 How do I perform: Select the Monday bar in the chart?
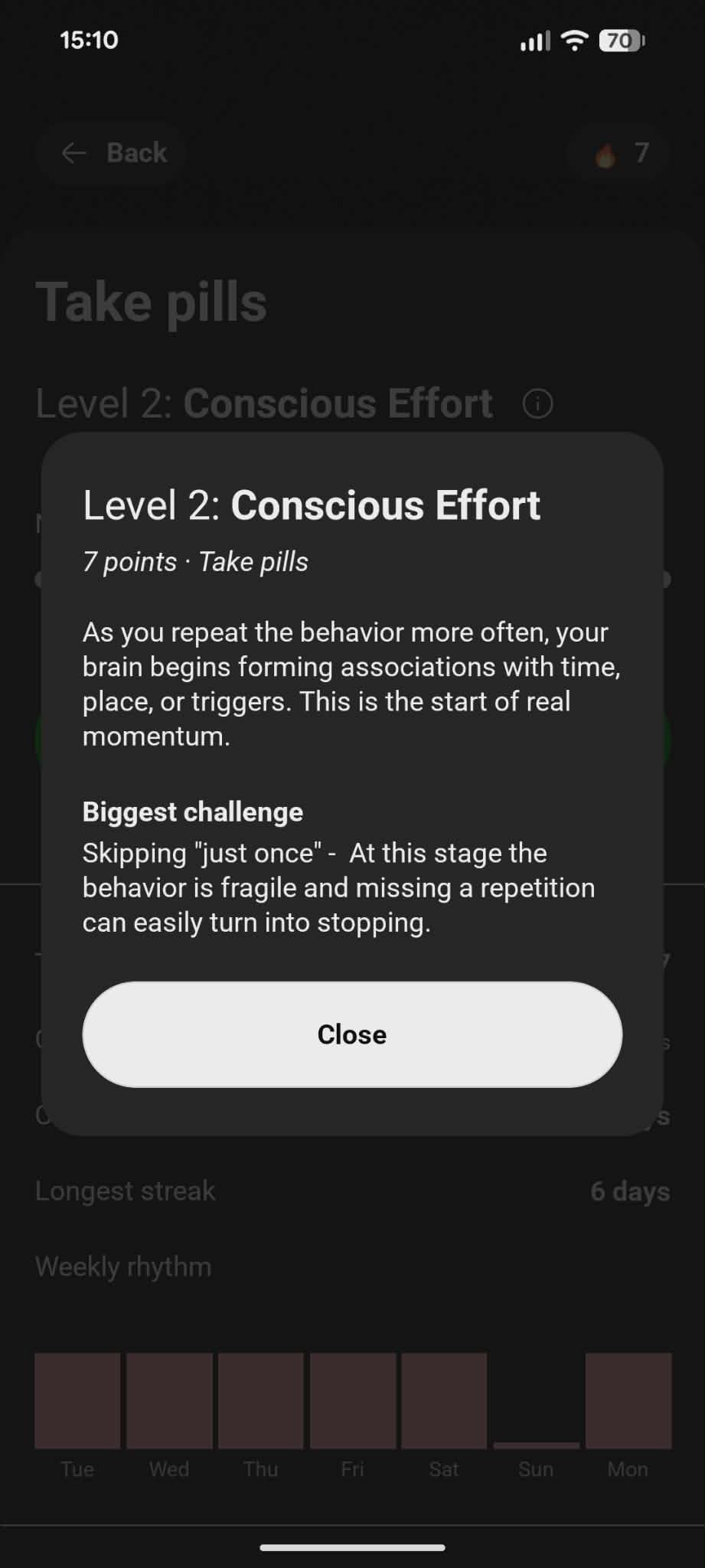628,1400
